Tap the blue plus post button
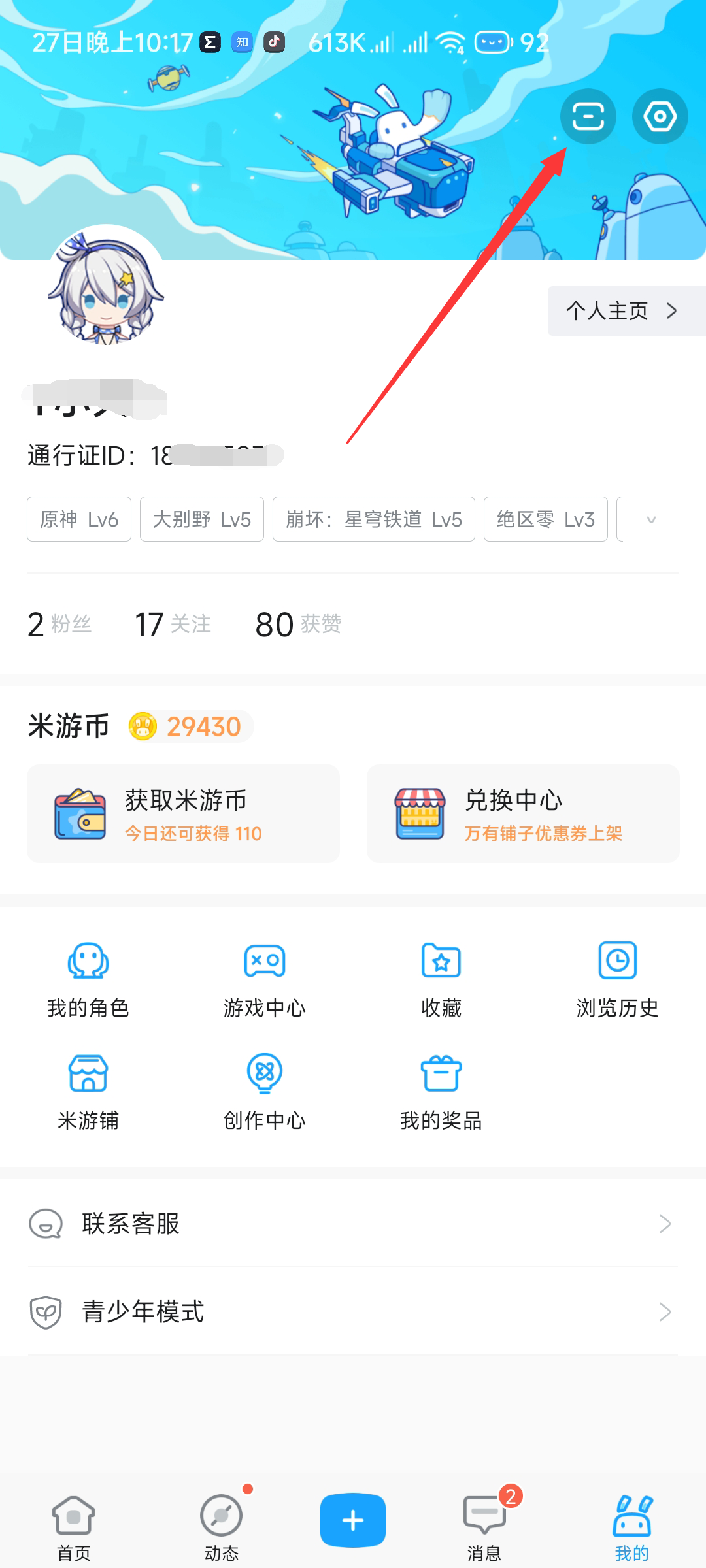The image size is (706, 1568). click(352, 1520)
